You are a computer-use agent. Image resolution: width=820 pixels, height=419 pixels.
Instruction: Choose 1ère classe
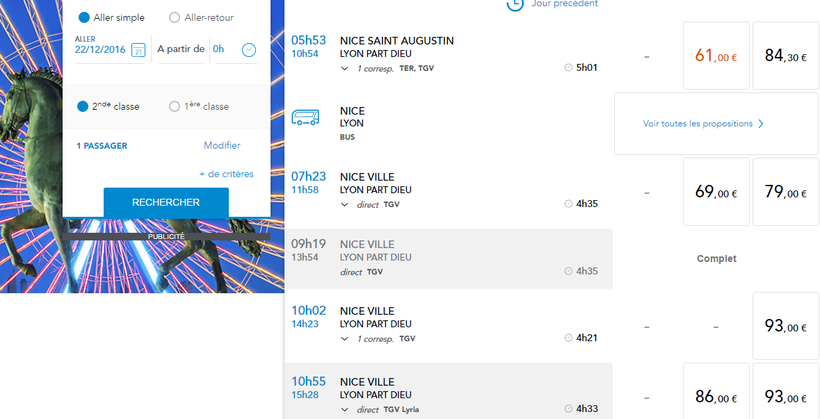(175, 106)
